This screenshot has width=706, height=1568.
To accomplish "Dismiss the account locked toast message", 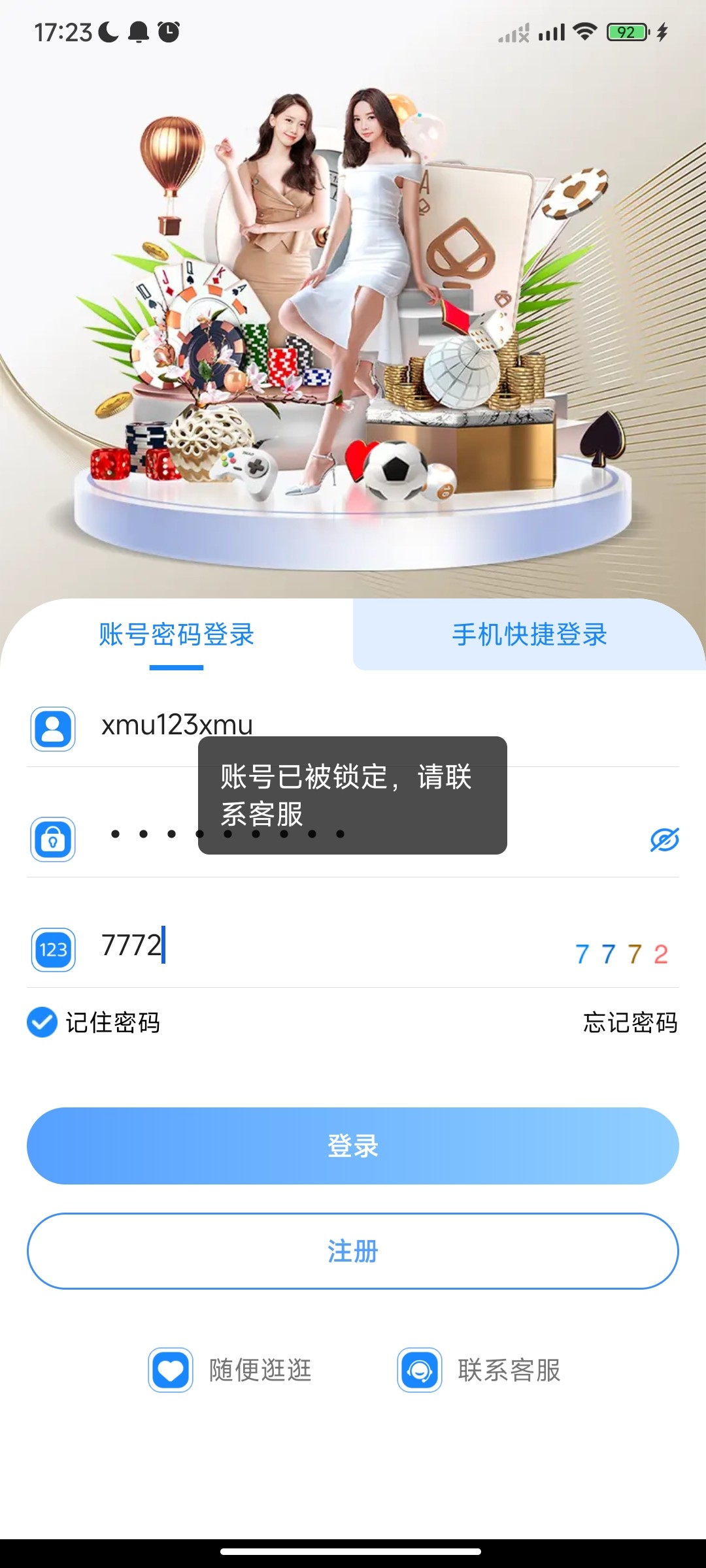I will tap(353, 797).
